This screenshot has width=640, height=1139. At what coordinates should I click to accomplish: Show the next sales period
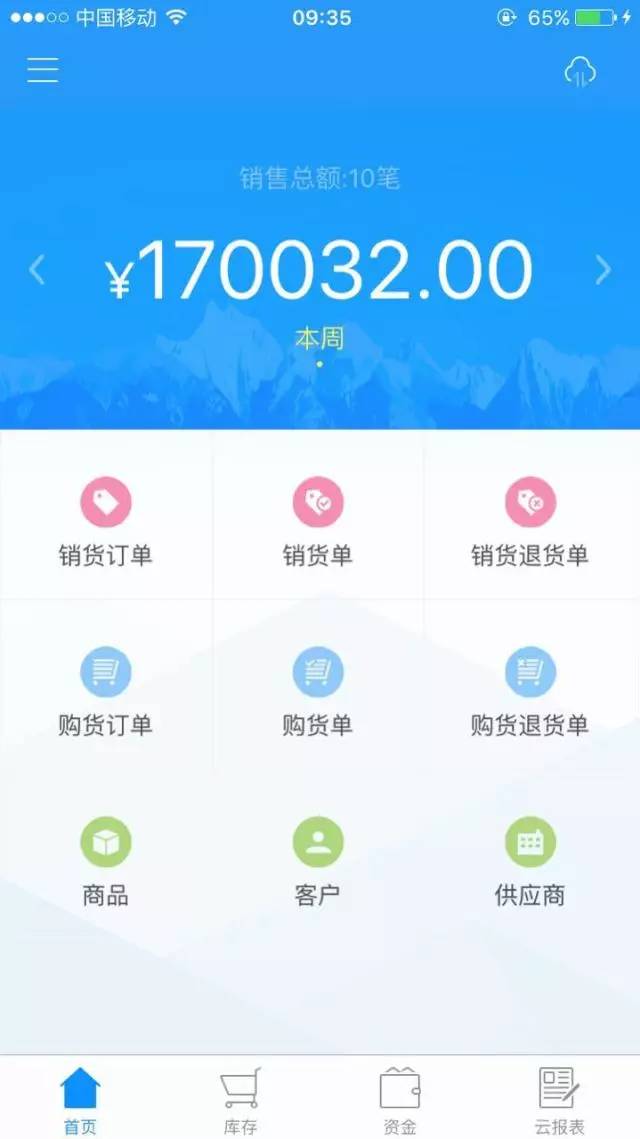602,269
